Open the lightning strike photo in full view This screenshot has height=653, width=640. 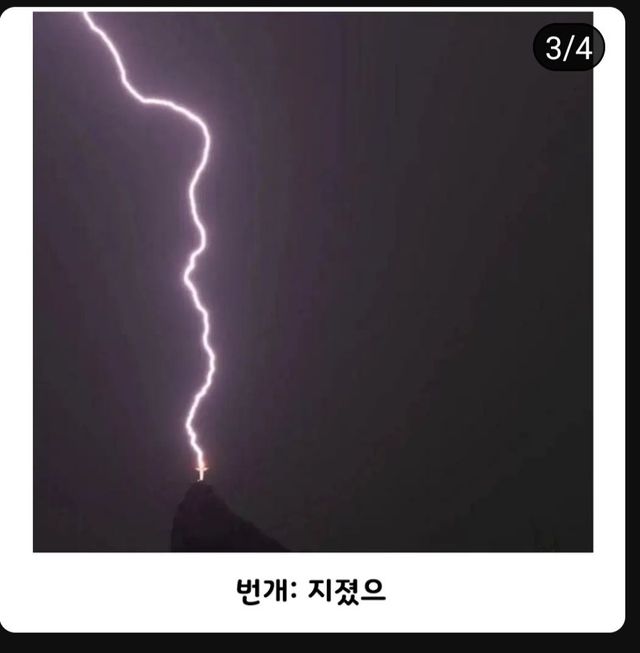coord(312,282)
